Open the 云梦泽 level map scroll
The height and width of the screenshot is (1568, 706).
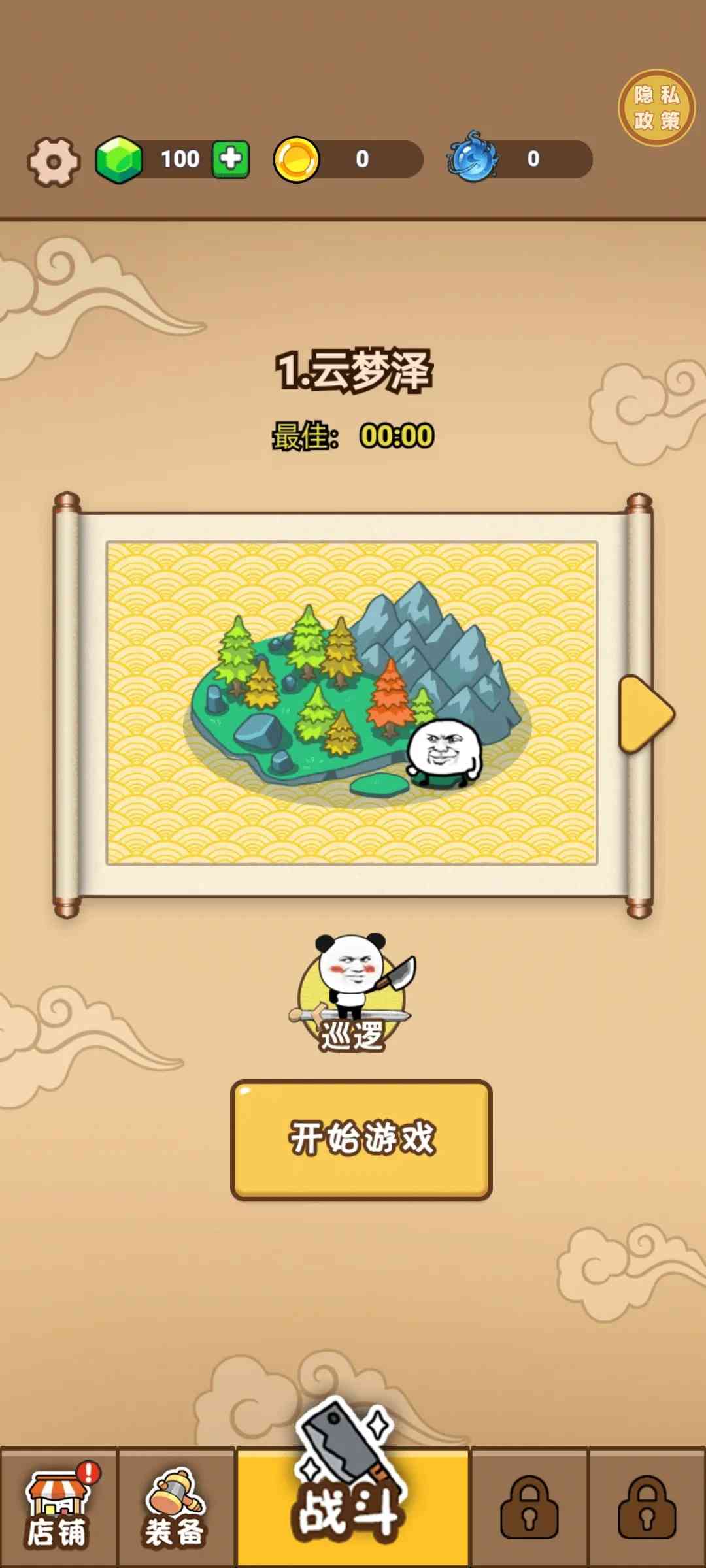352,703
